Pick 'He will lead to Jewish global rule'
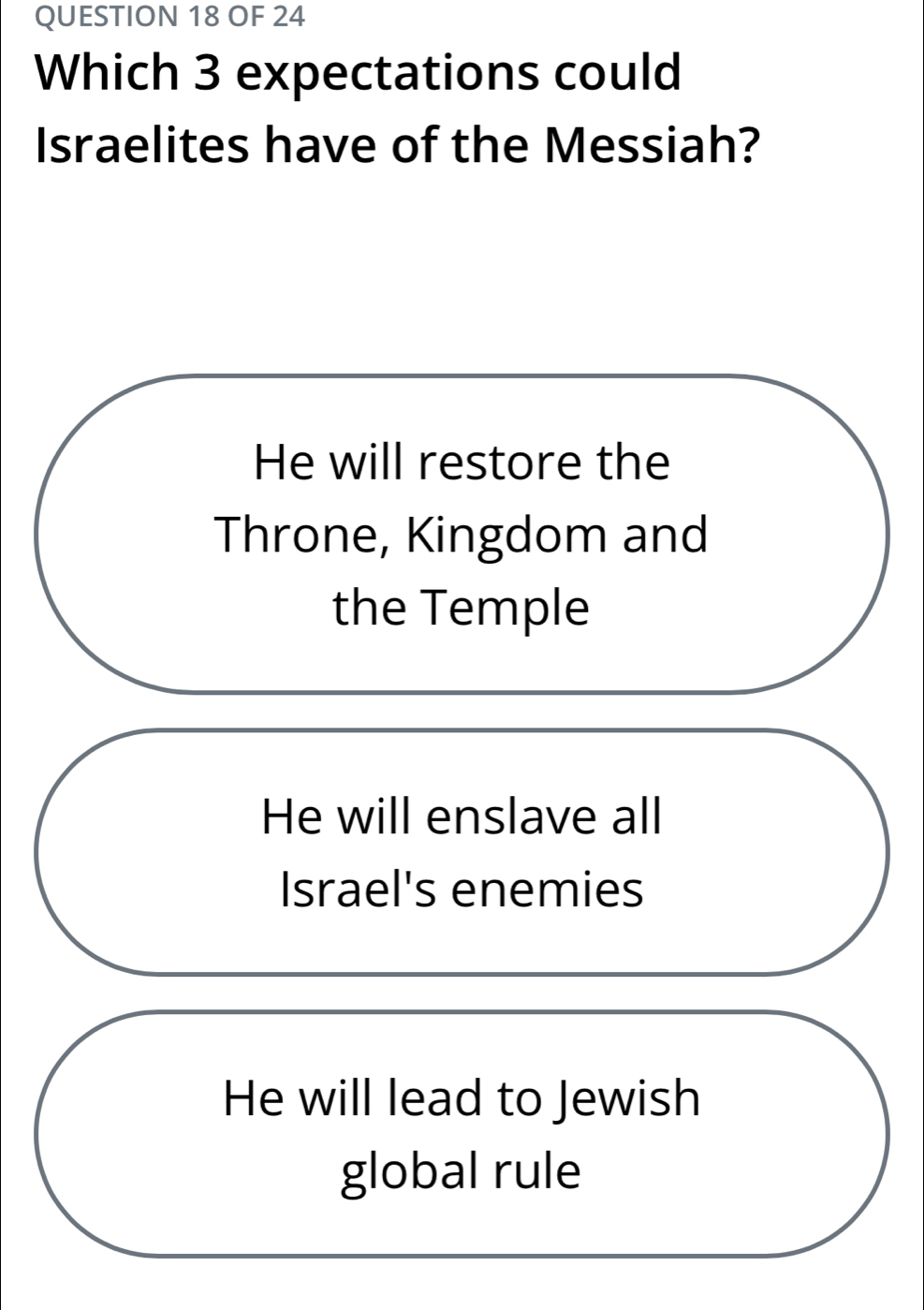 click(462, 1133)
